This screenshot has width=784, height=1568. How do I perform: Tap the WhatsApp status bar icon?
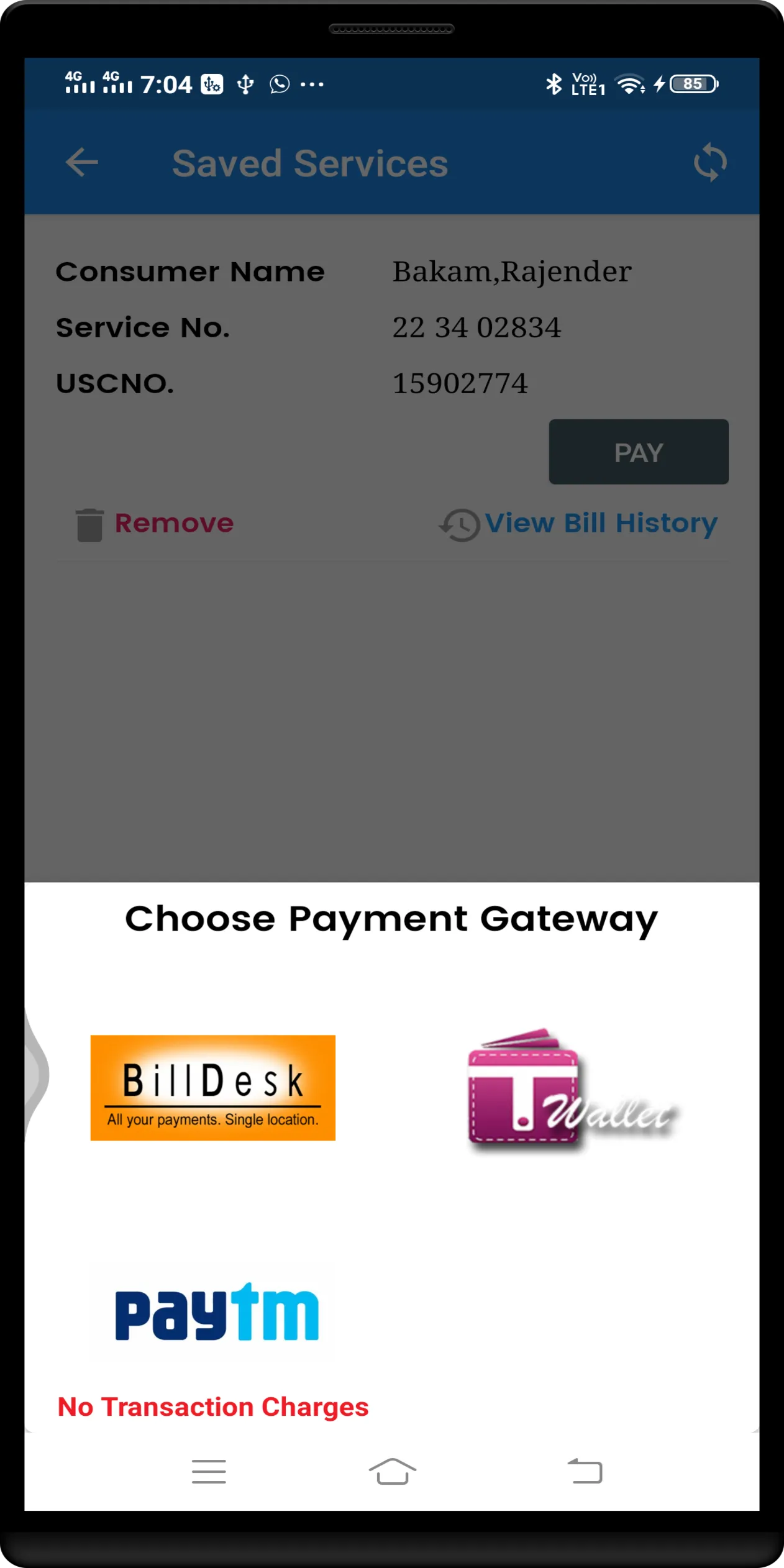coord(279,84)
